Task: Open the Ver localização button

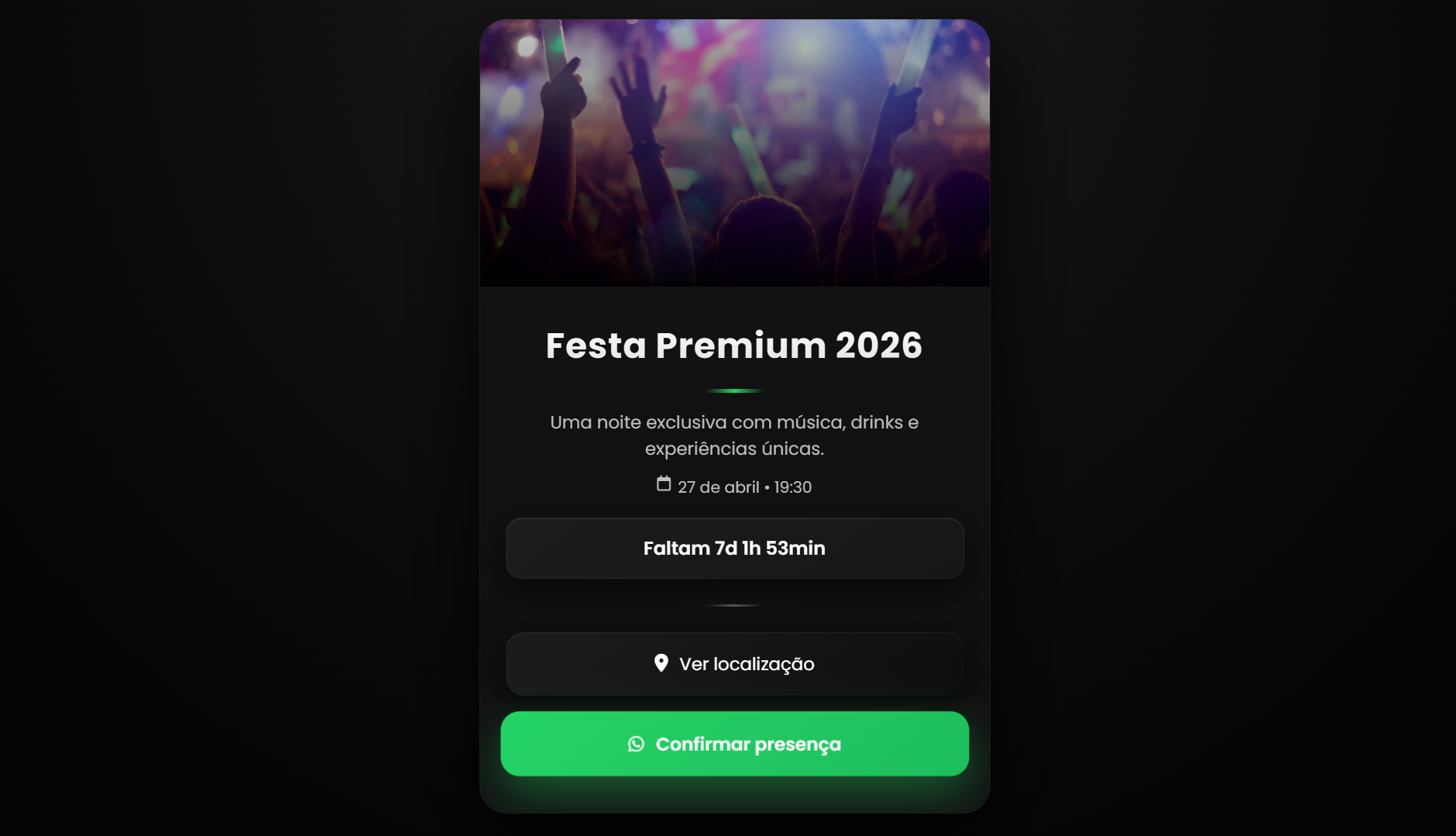Action: pyautogui.click(x=734, y=664)
